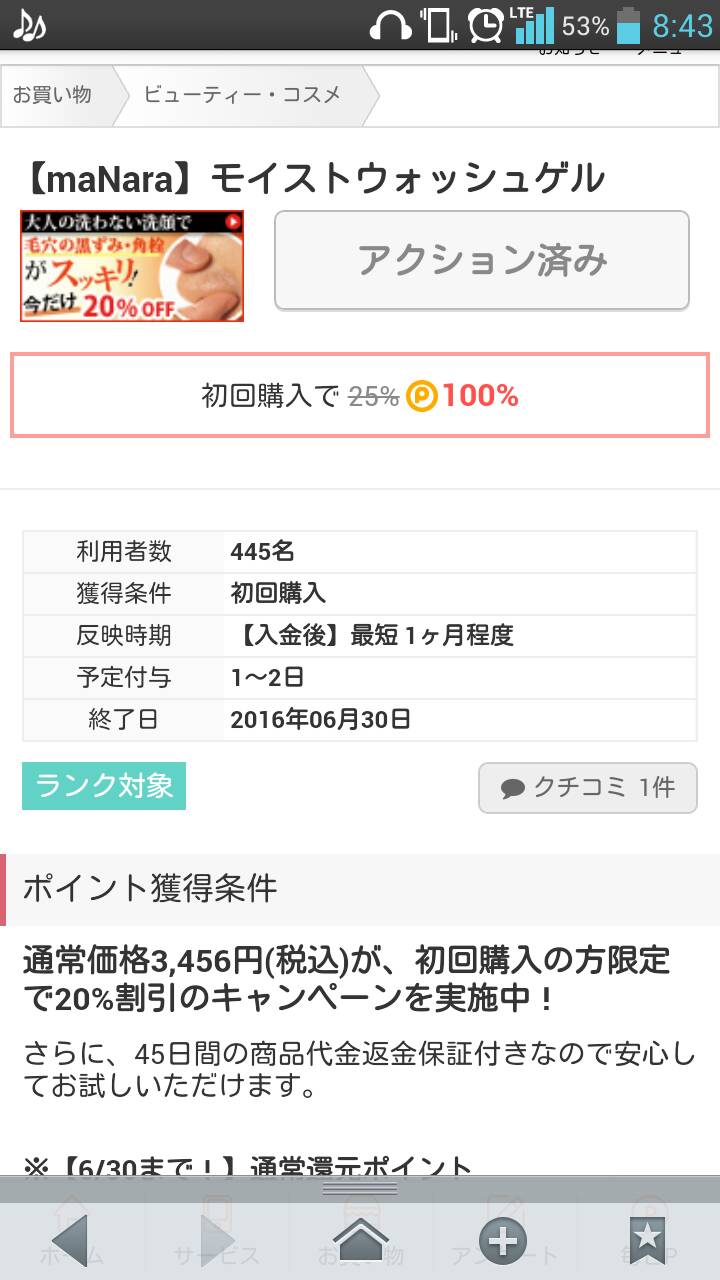Screen dimensions: 720x1280
Task: Open the お買い物 breadcrumb
Action: point(53,95)
